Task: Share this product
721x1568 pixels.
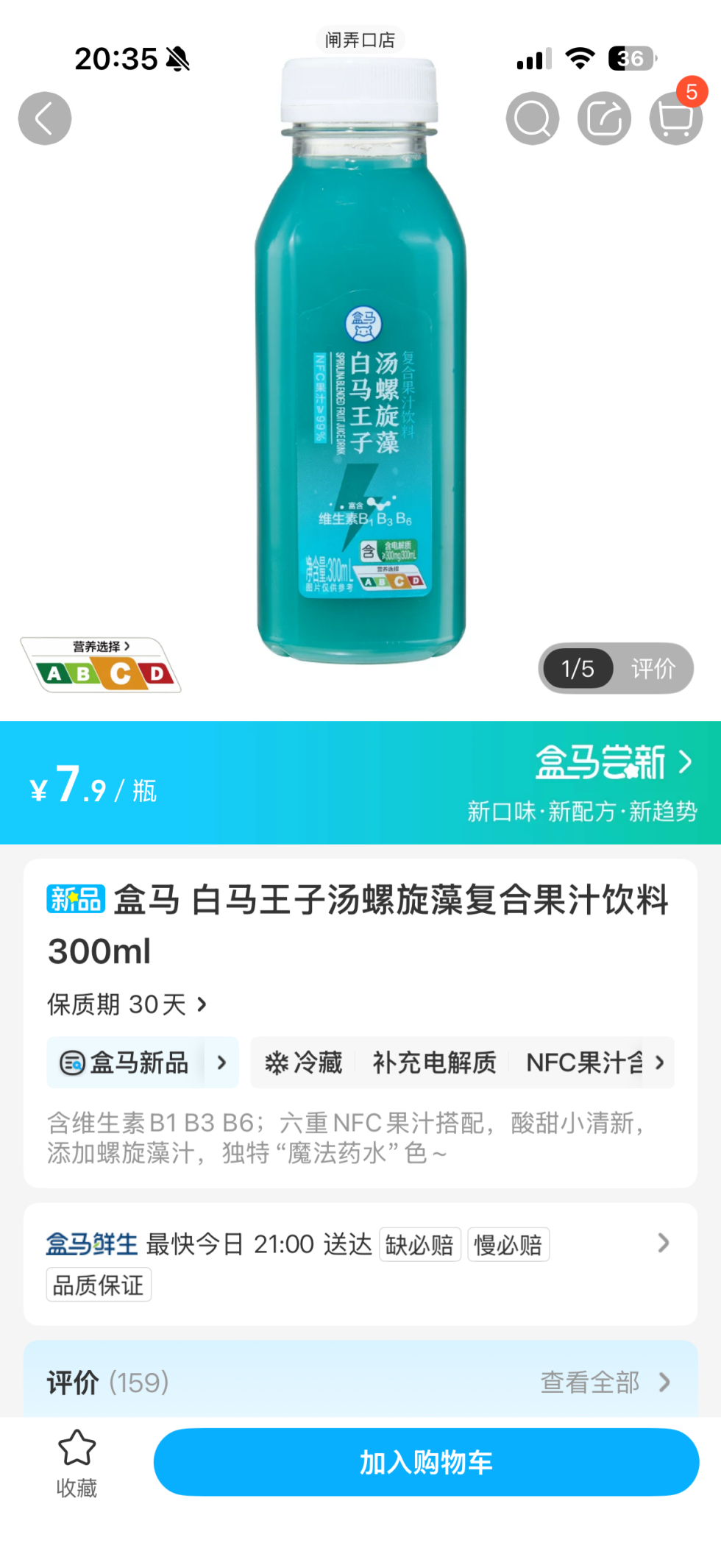Action: [604, 118]
